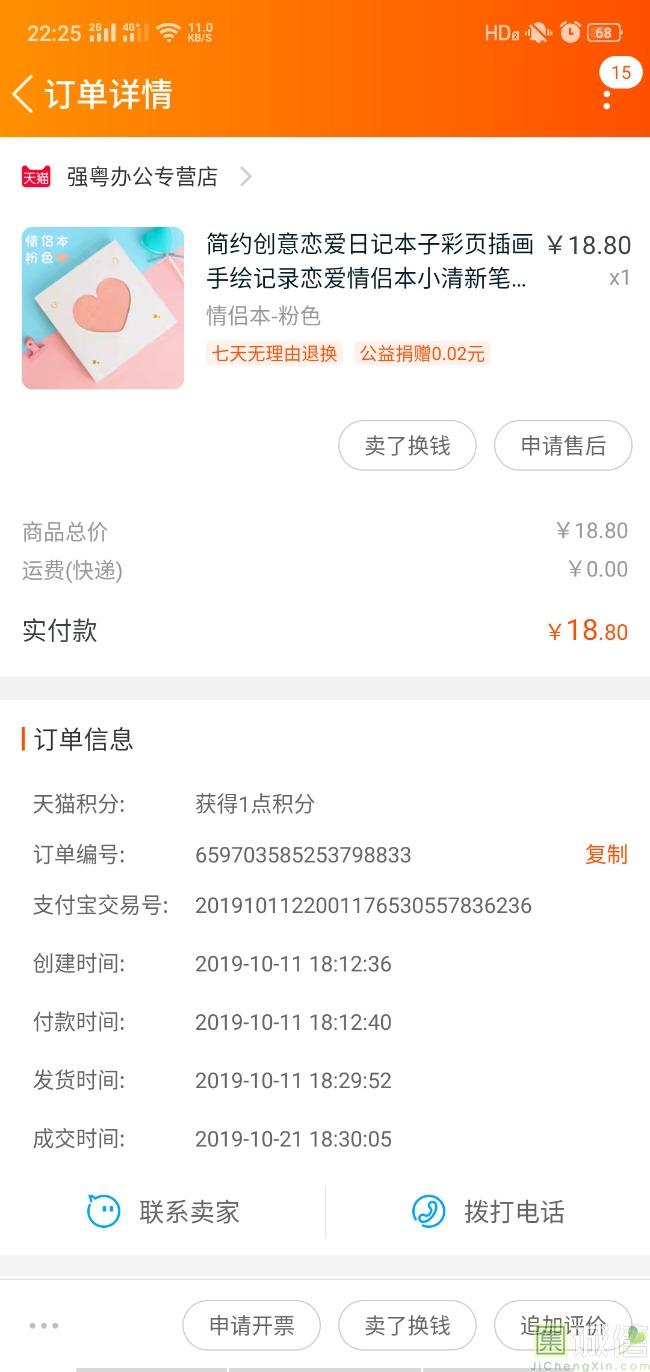Open the three-dot more options at bottom
The image size is (650, 1372).
pyautogui.click(x=44, y=1326)
